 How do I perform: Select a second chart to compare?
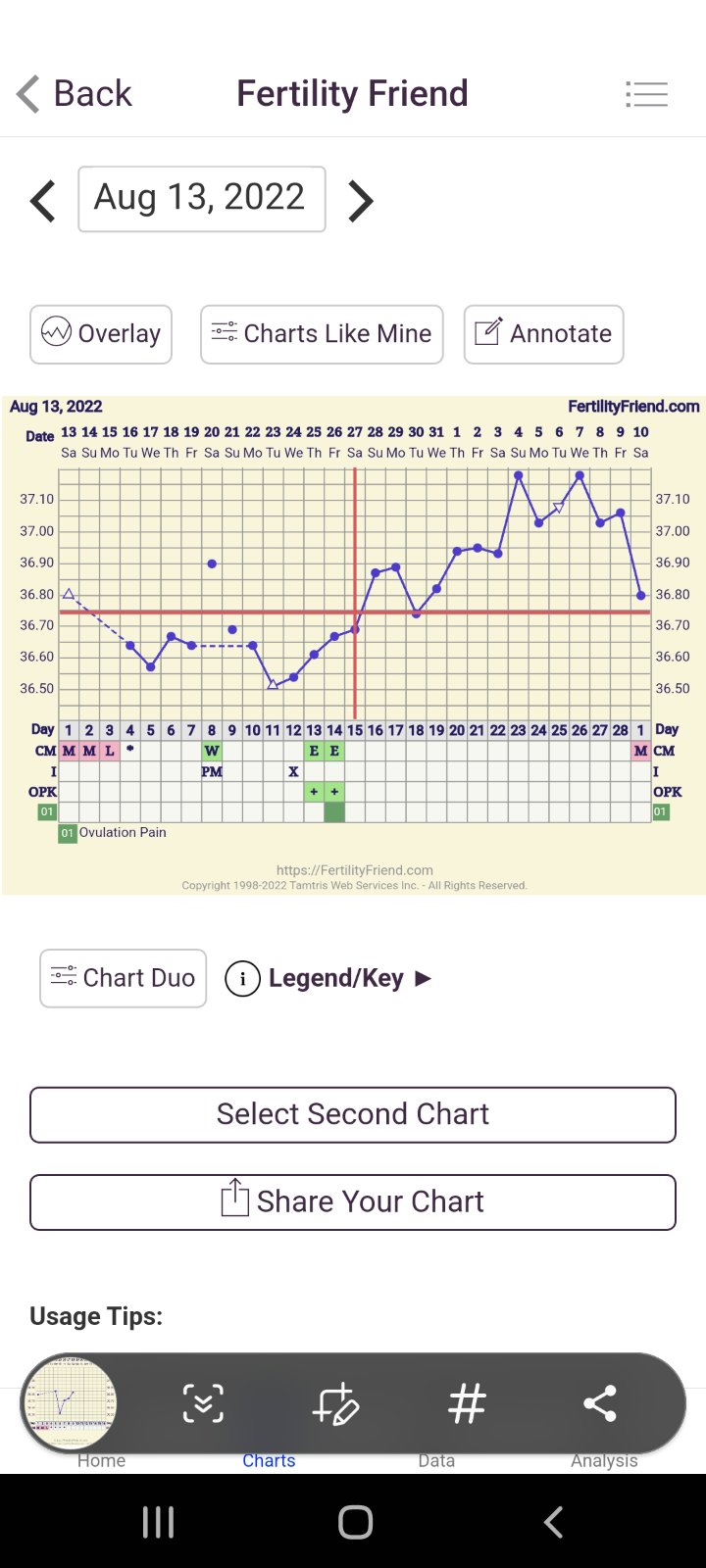click(353, 1114)
